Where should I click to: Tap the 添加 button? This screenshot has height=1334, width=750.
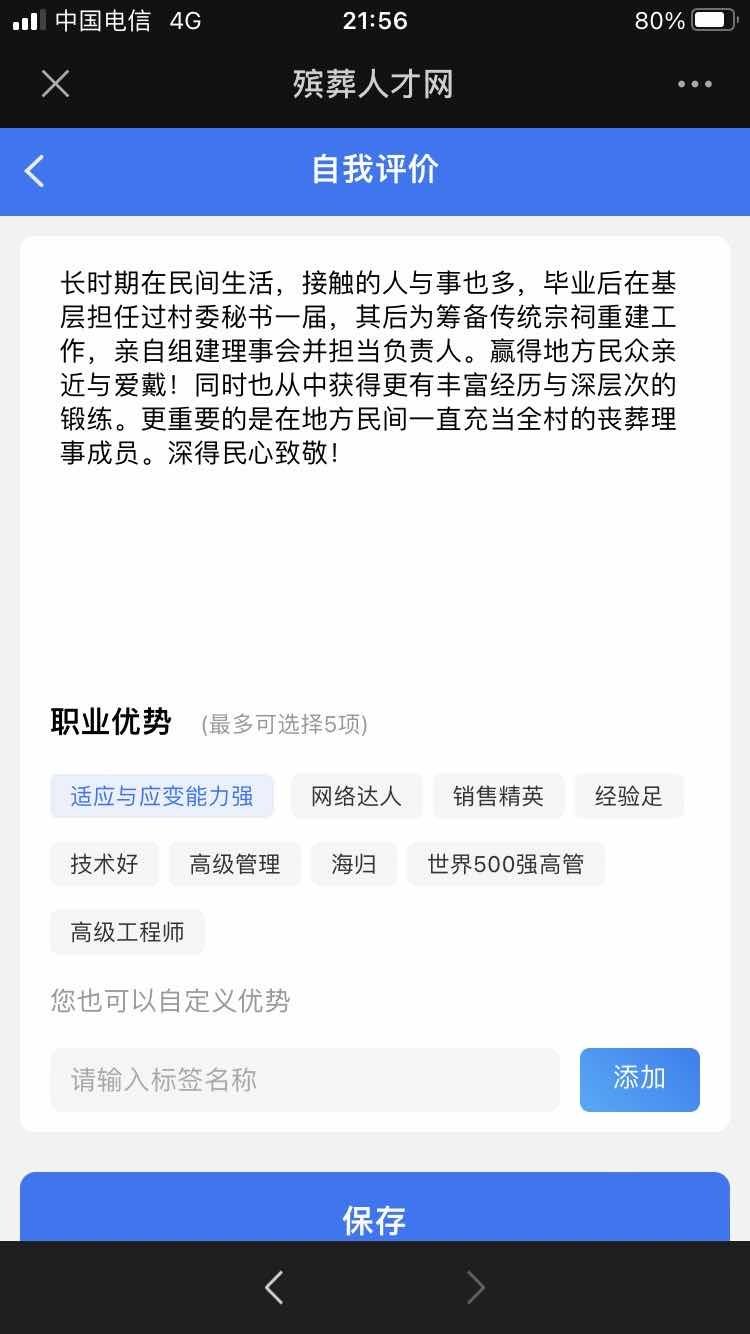coord(640,1080)
